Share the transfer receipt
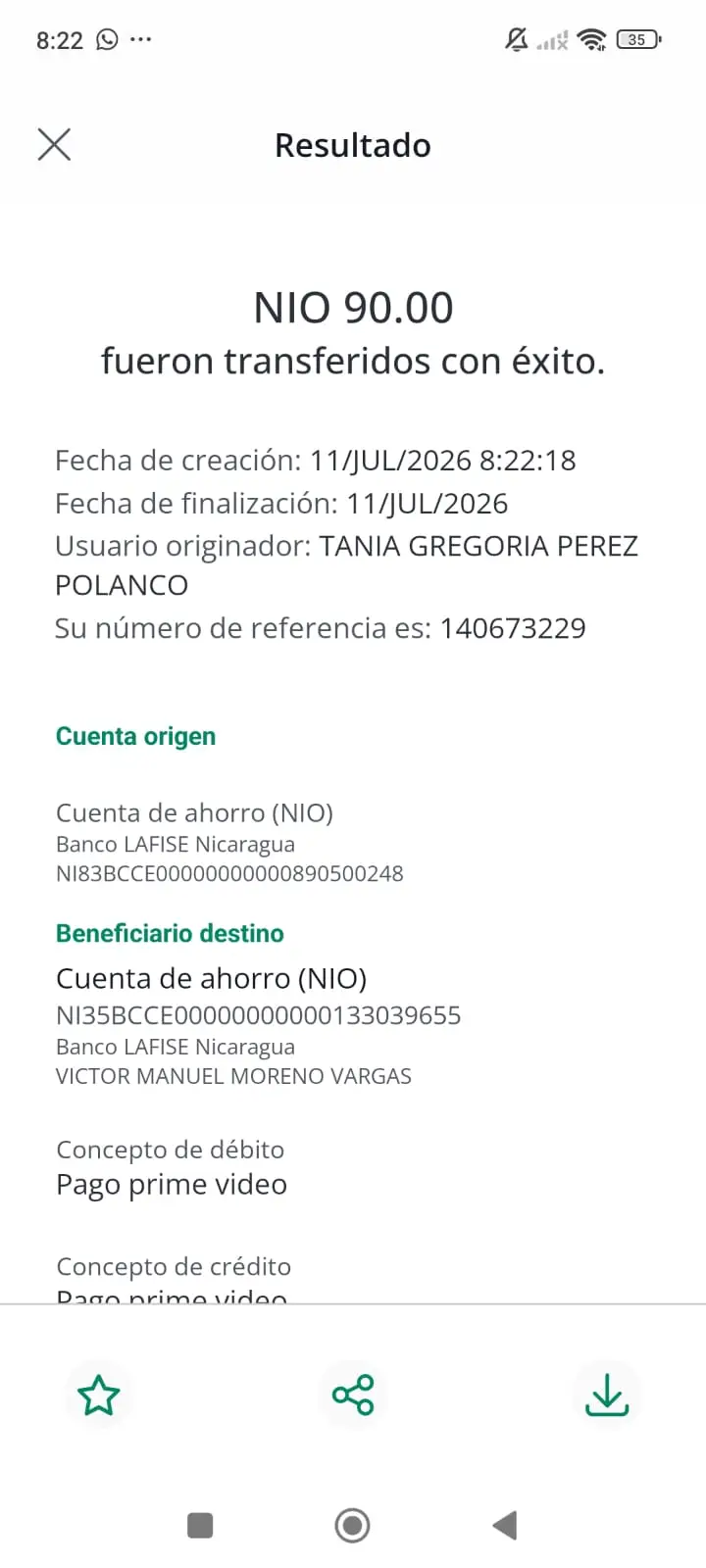Viewport: 706px width, 1568px height. pyautogui.click(x=353, y=1395)
